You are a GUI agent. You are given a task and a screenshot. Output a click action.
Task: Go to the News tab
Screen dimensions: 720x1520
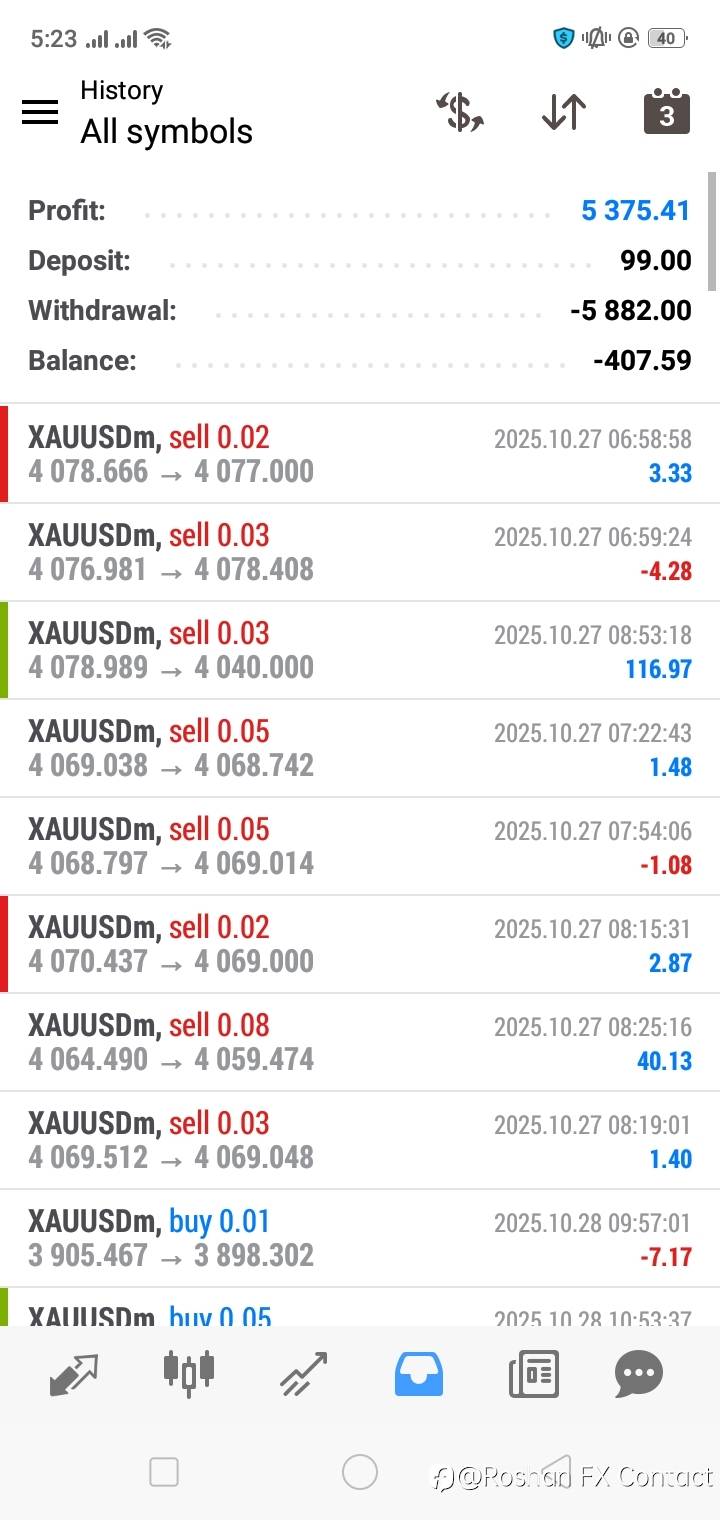click(x=533, y=1374)
